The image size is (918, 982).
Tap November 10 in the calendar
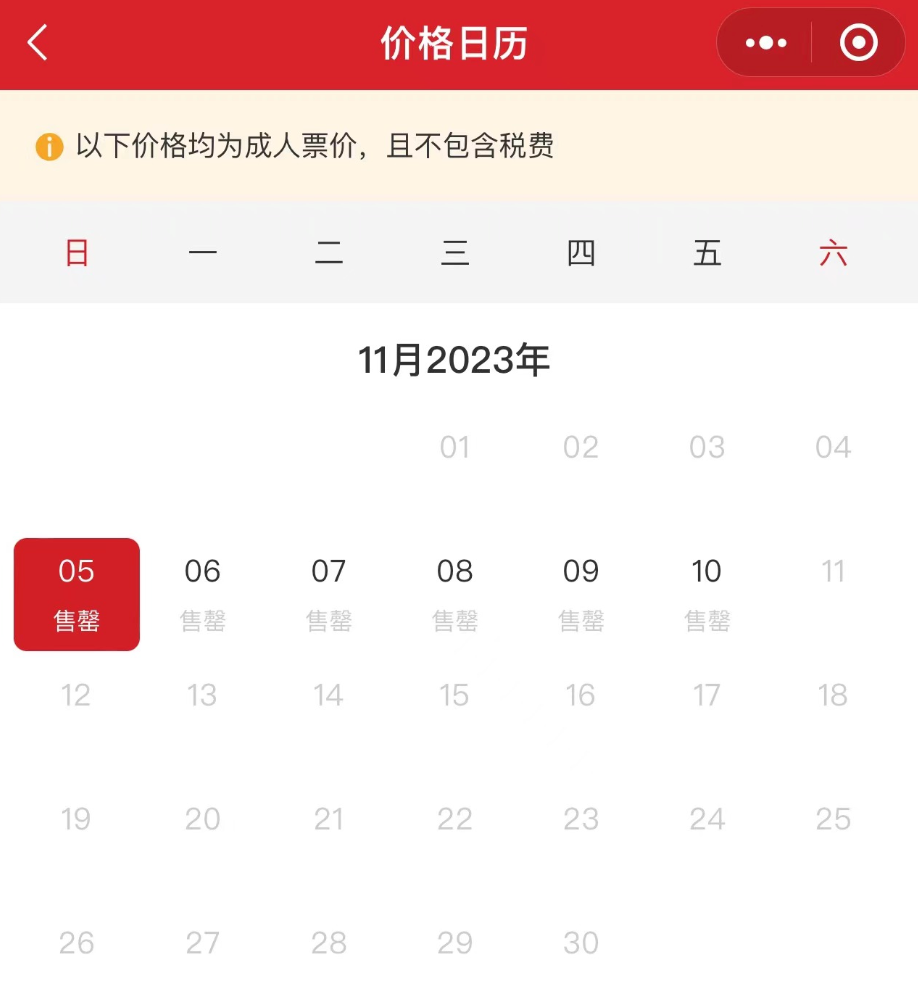(x=707, y=594)
